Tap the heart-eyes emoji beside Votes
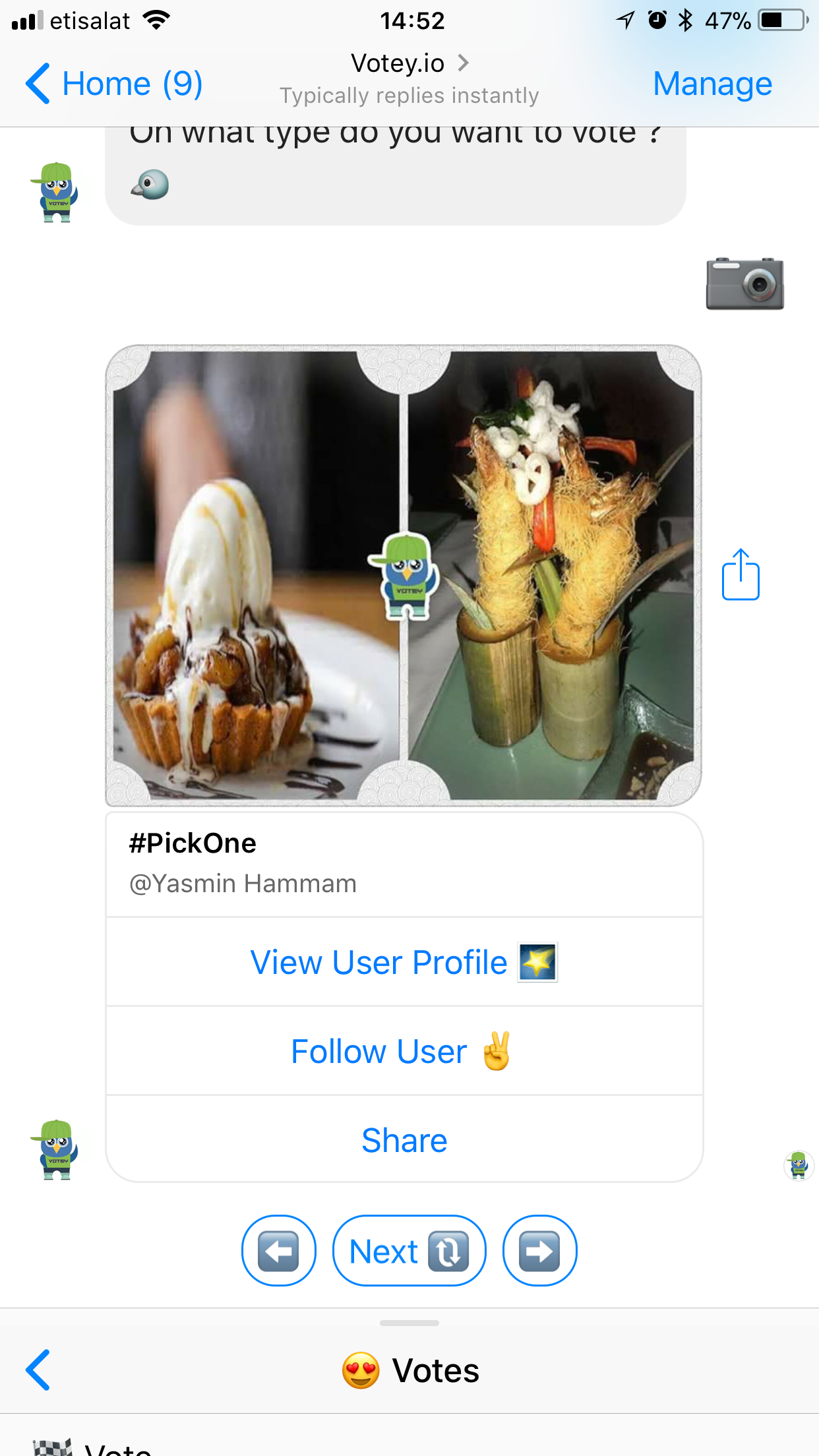The image size is (819, 1456). [x=361, y=1370]
